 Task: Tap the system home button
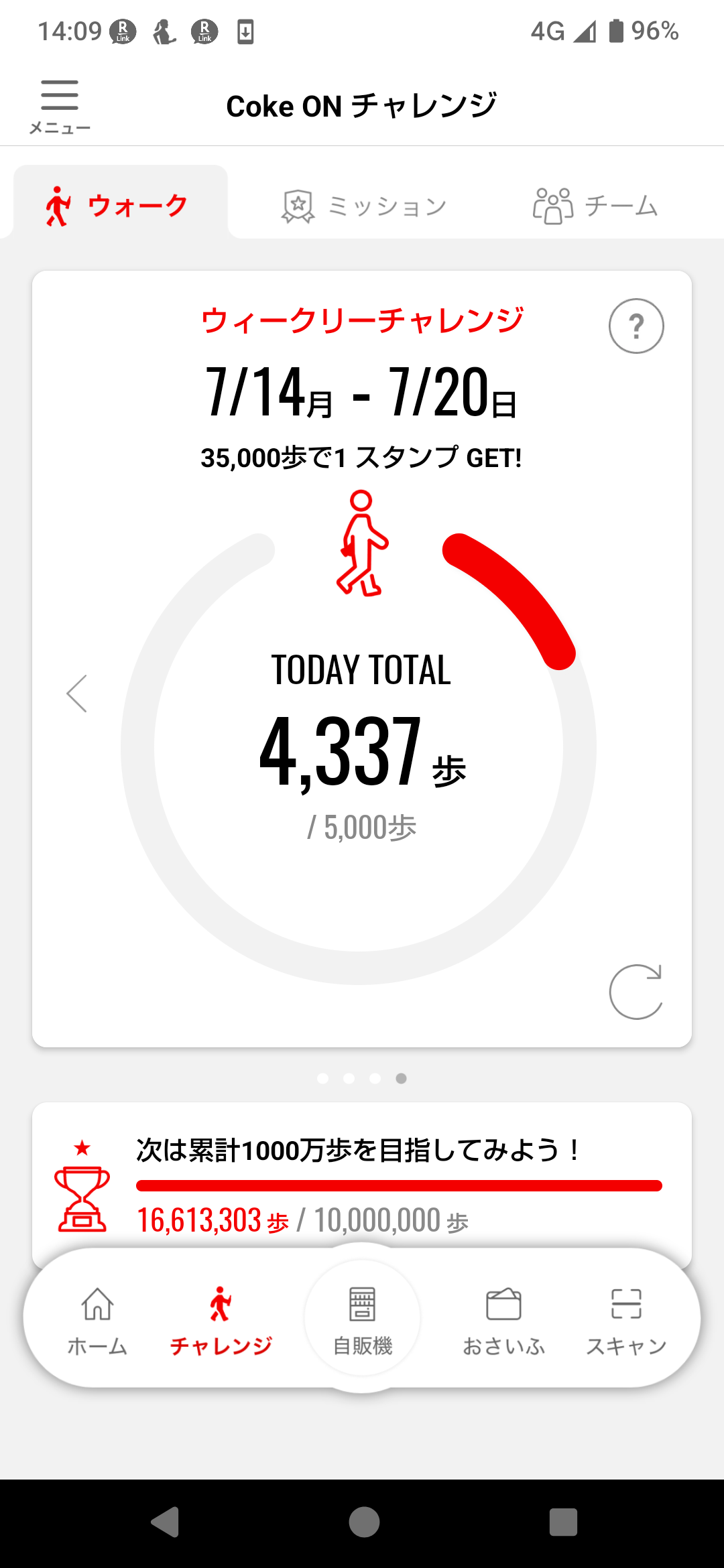click(364, 1522)
